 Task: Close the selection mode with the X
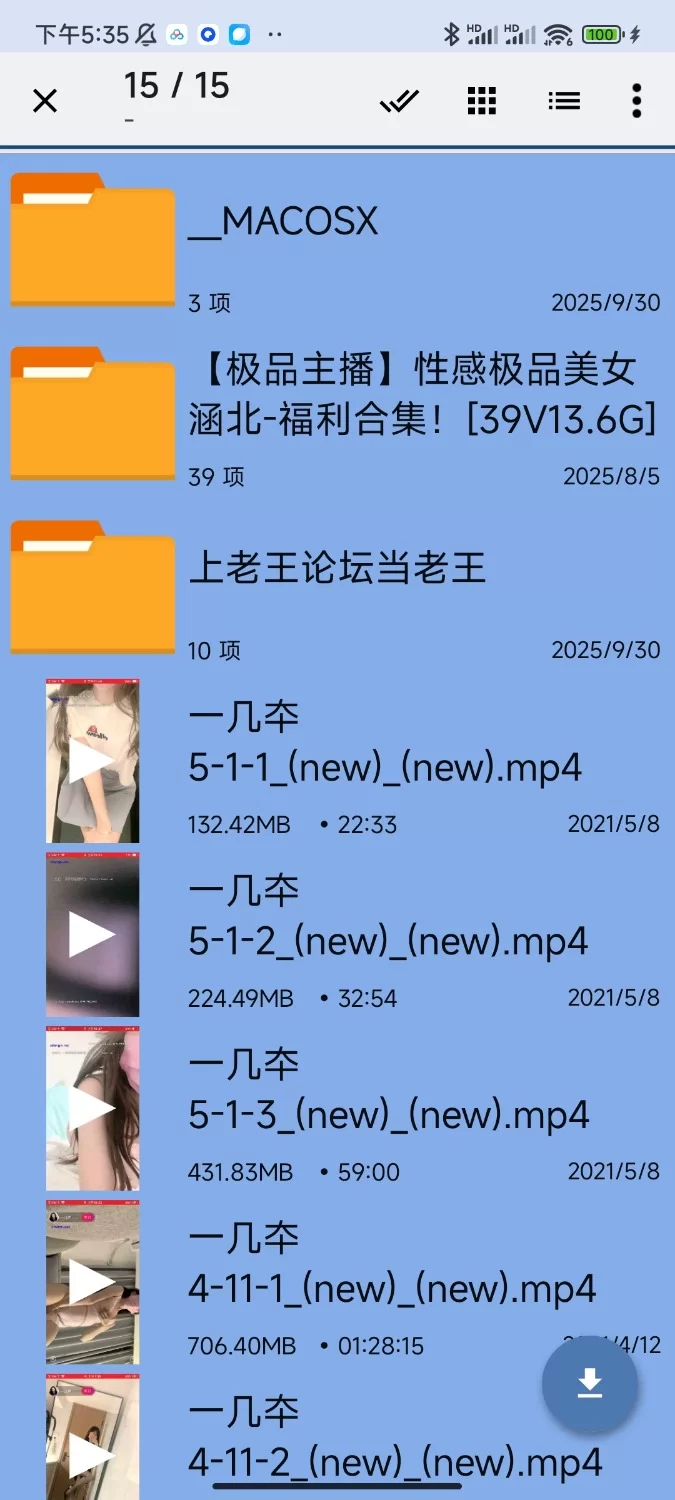click(x=45, y=100)
